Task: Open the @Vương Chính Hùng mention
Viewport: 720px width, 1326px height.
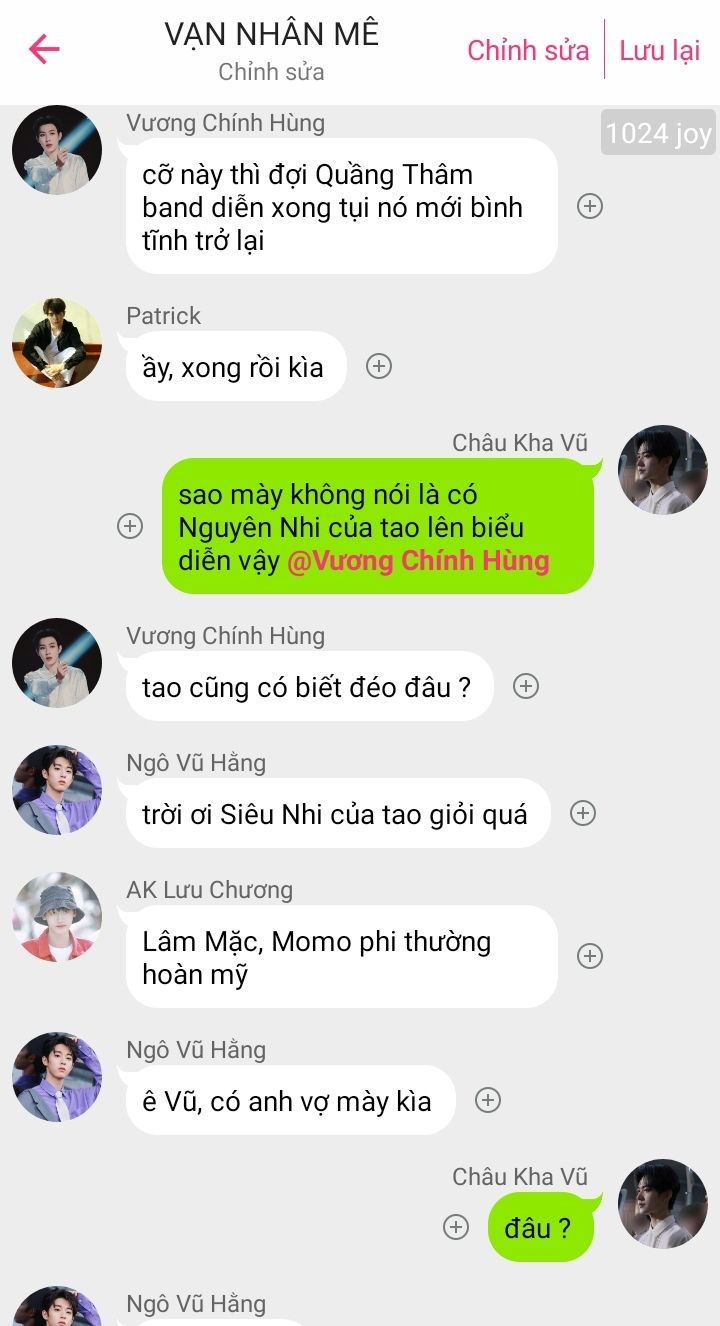Action: (418, 561)
